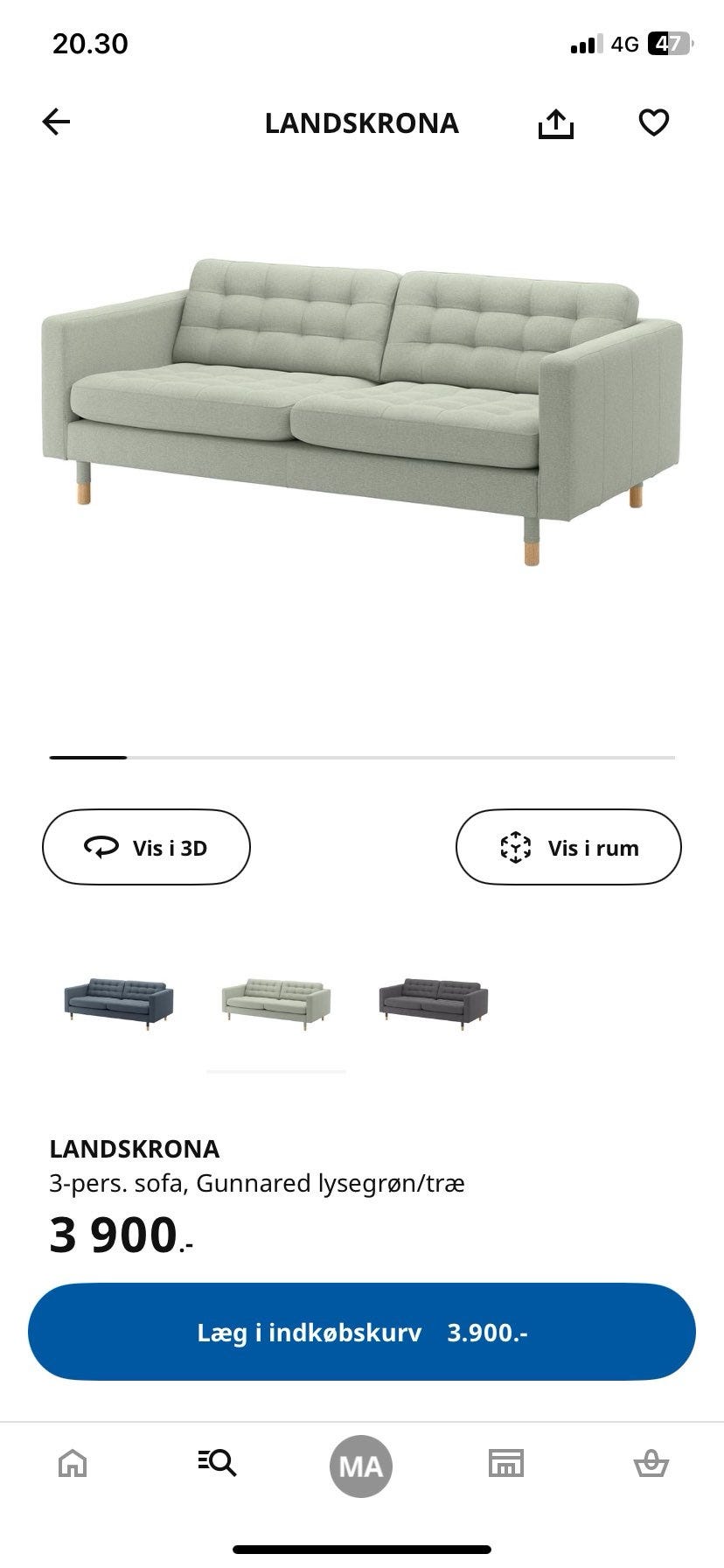Open search from the bottom navigation bar
This screenshot has width=724, height=1568.
click(x=217, y=1466)
